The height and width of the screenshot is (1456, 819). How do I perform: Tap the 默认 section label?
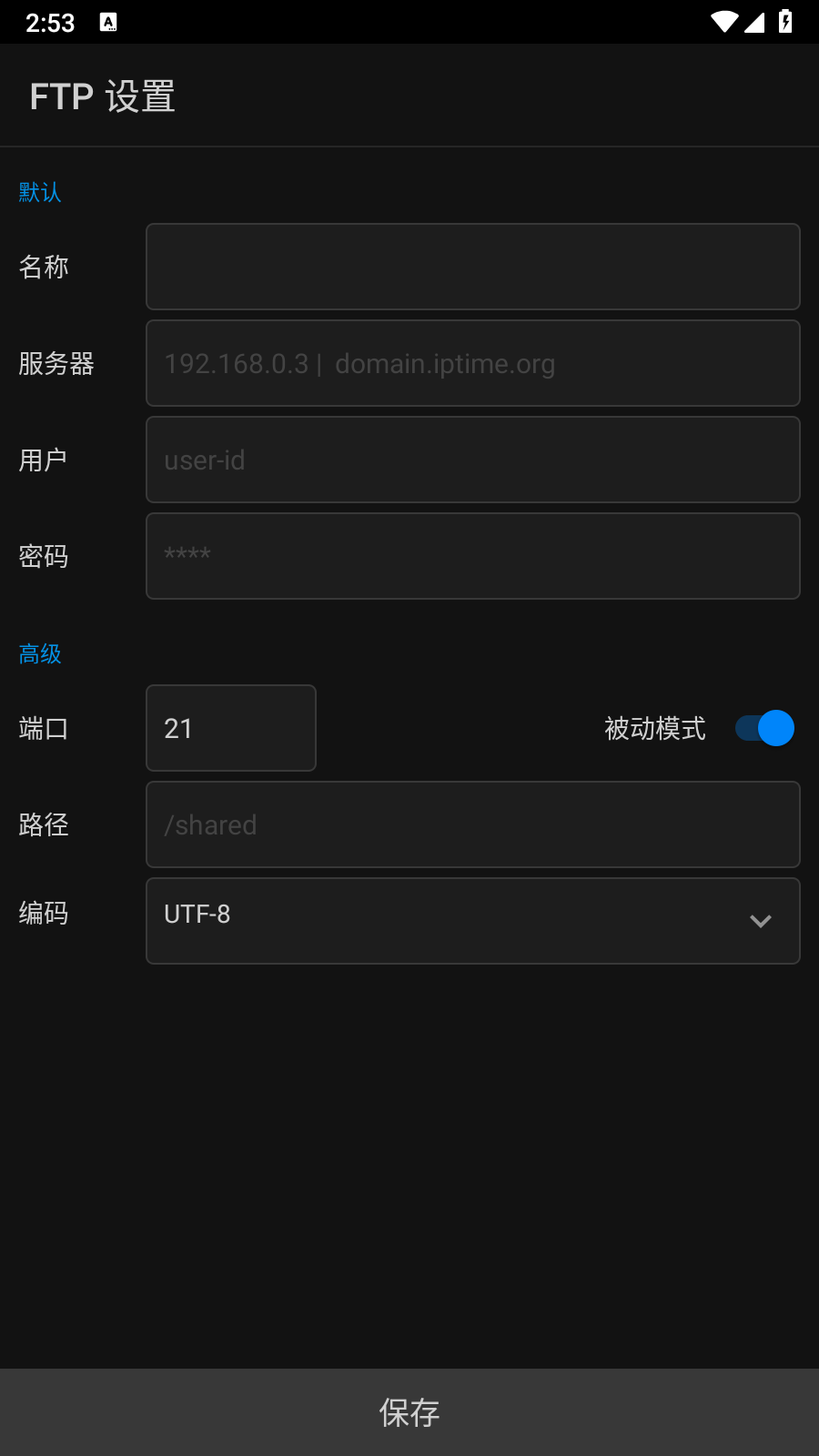pyautogui.click(x=39, y=192)
